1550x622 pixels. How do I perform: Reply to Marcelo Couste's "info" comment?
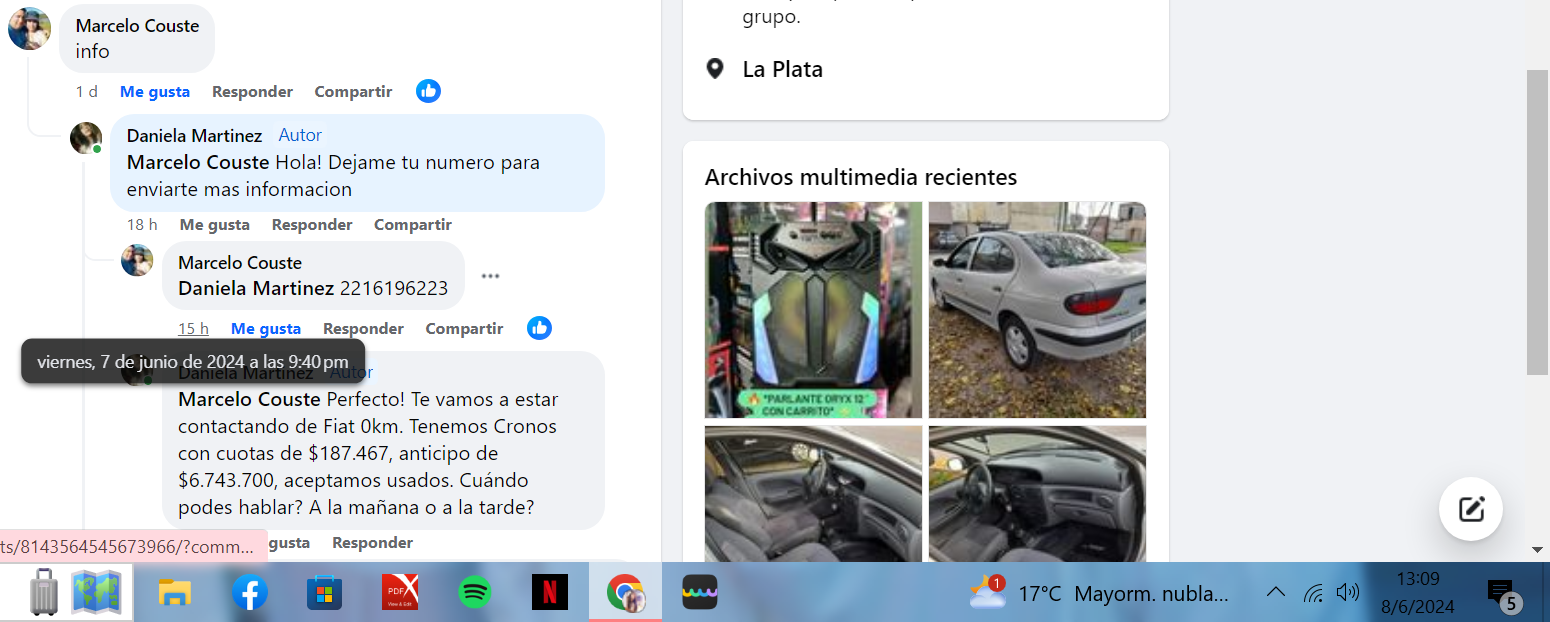pyautogui.click(x=252, y=92)
